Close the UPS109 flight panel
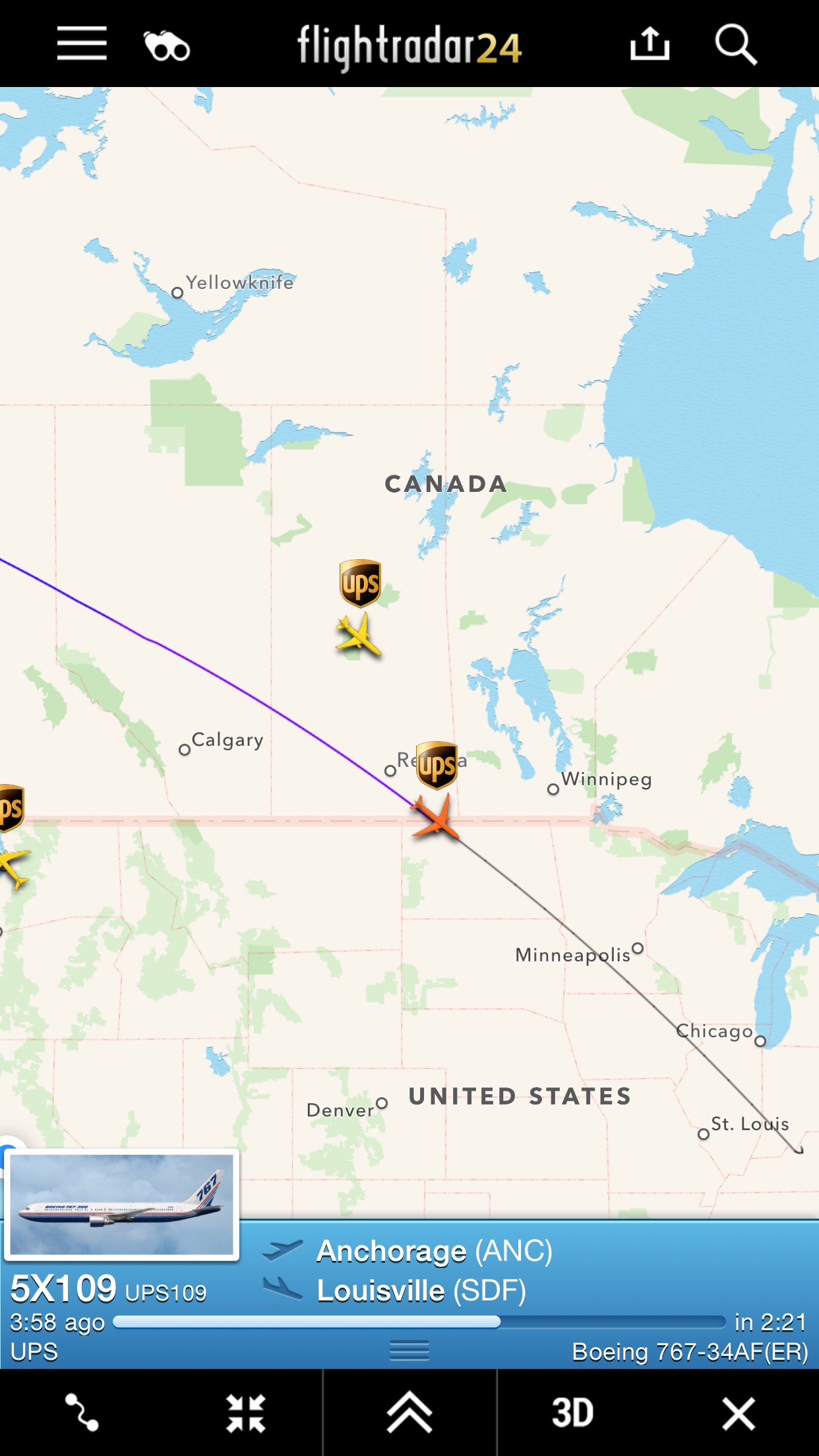This screenshot has width=819, height=1456. pyautogui.click(x=738, y=1412)
